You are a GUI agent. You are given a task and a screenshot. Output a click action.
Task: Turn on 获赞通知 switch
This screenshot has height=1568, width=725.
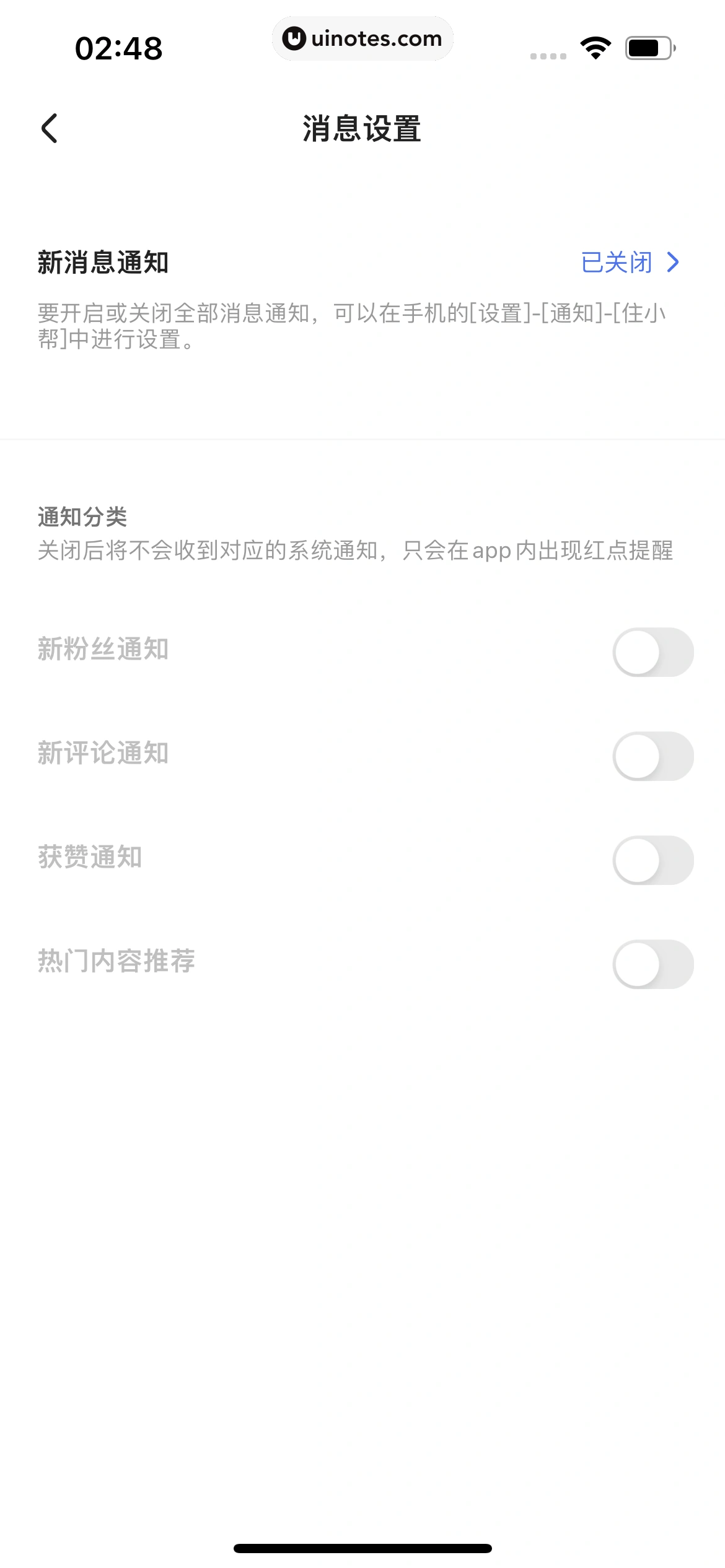[652, 860]
